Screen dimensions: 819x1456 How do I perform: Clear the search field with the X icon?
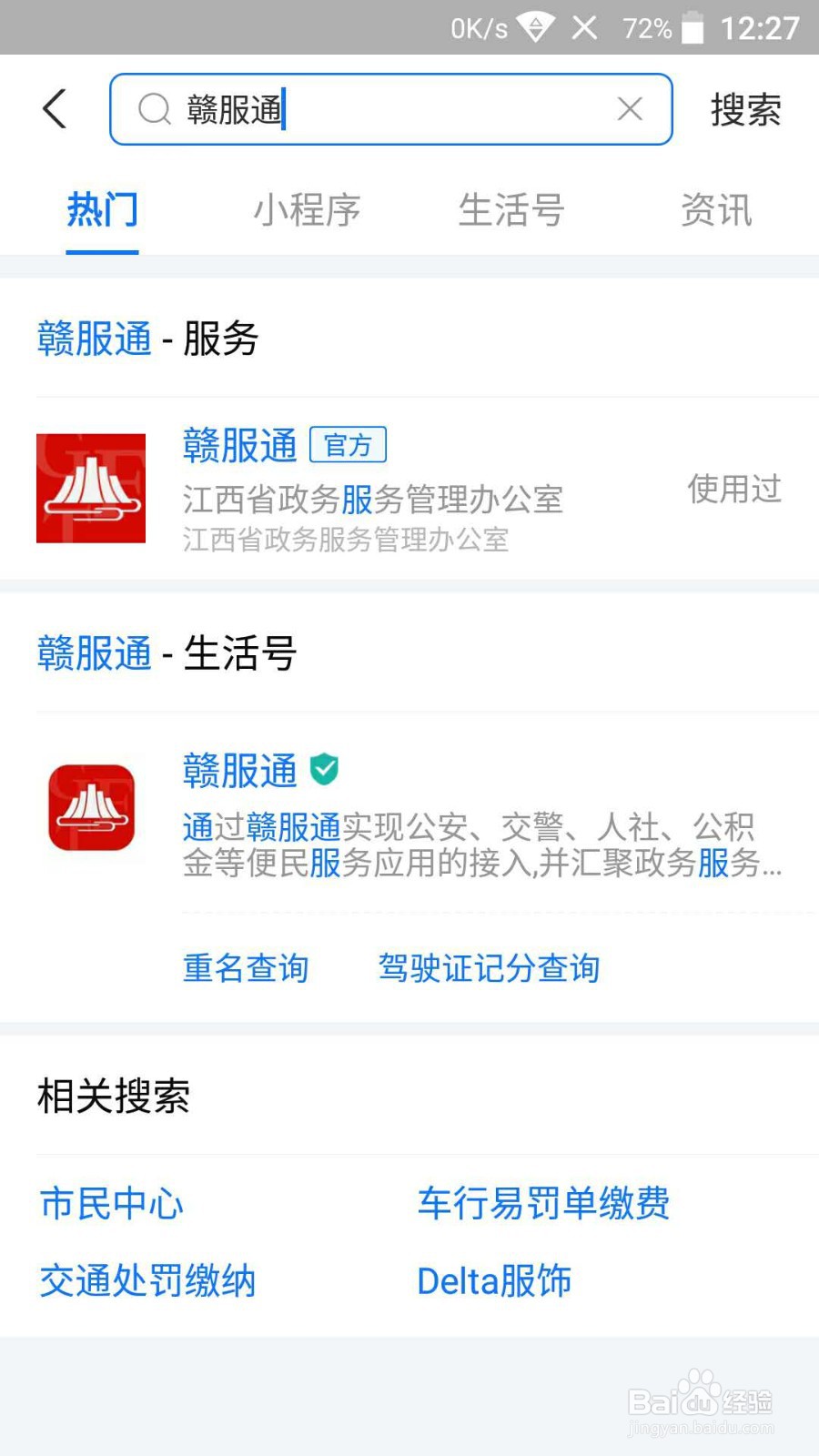point(629,108)
